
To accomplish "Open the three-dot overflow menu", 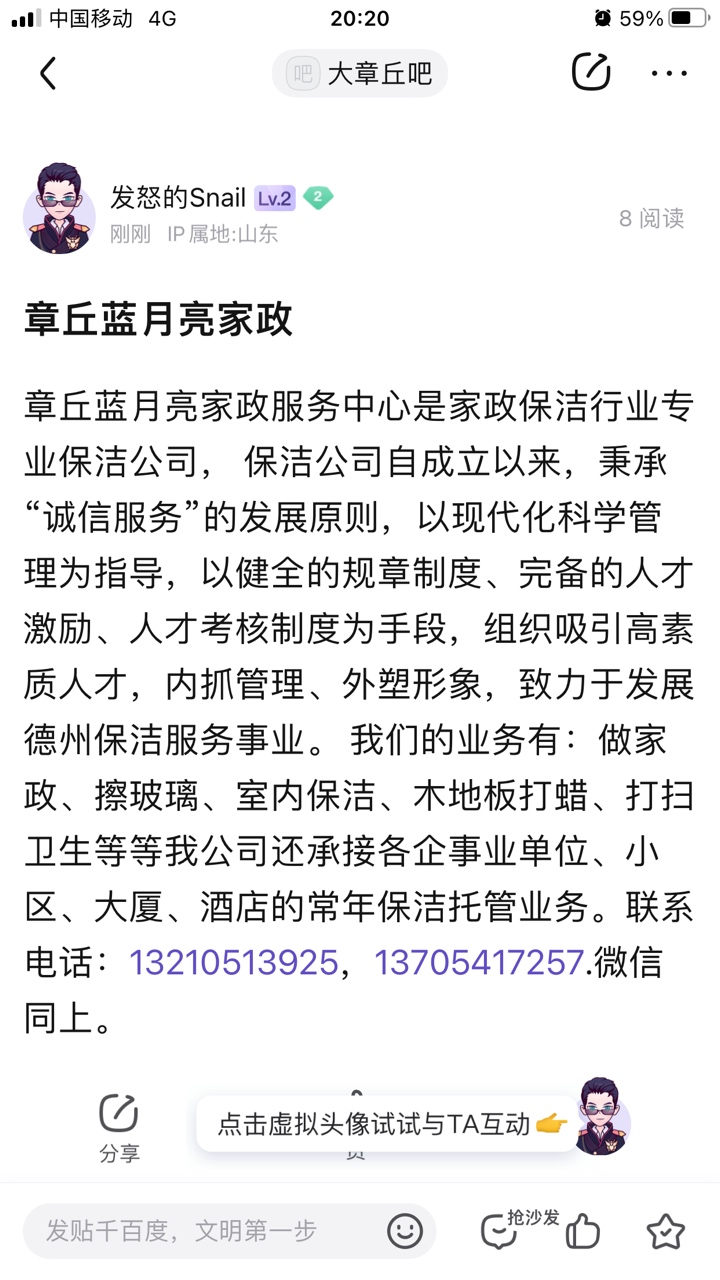I will click(669, 73).
